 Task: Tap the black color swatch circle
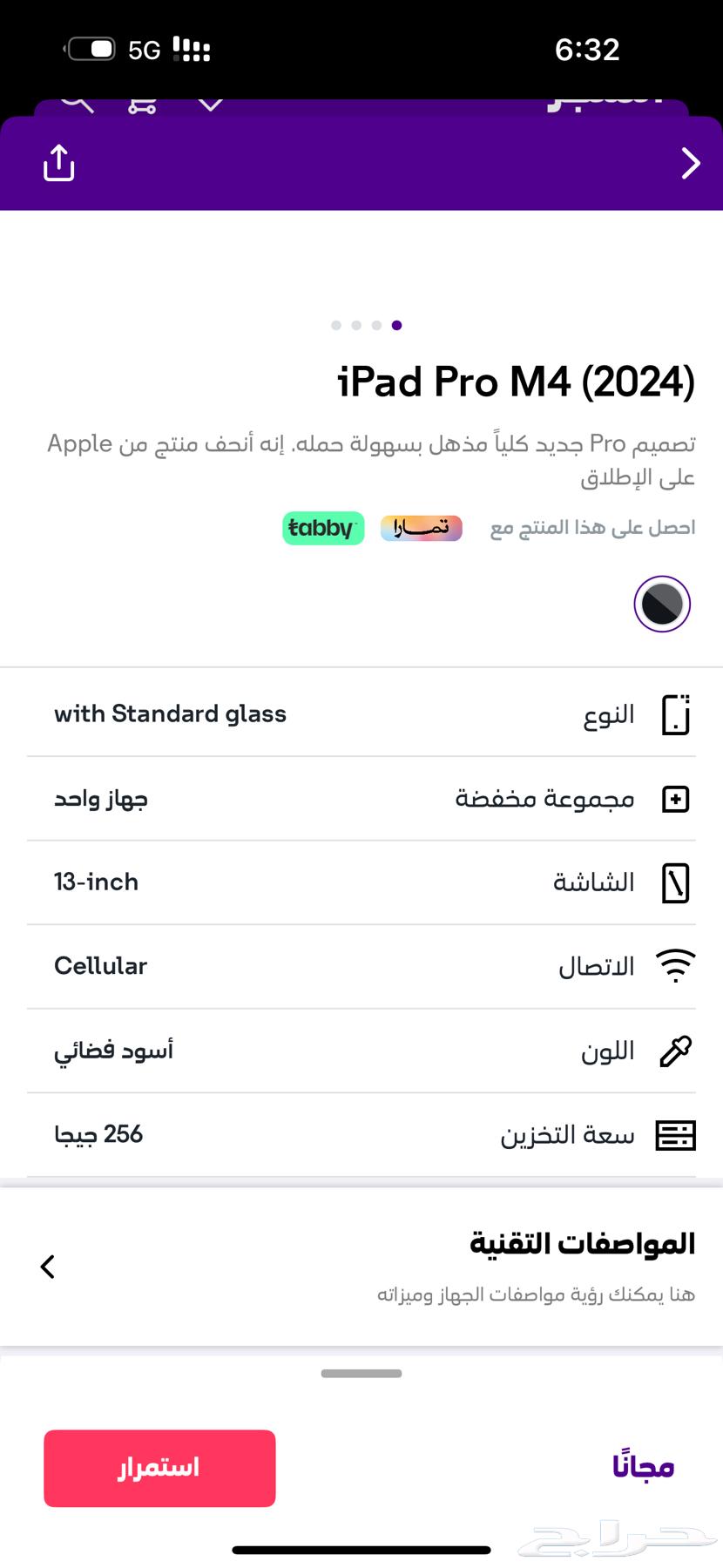tap(662, 603)
